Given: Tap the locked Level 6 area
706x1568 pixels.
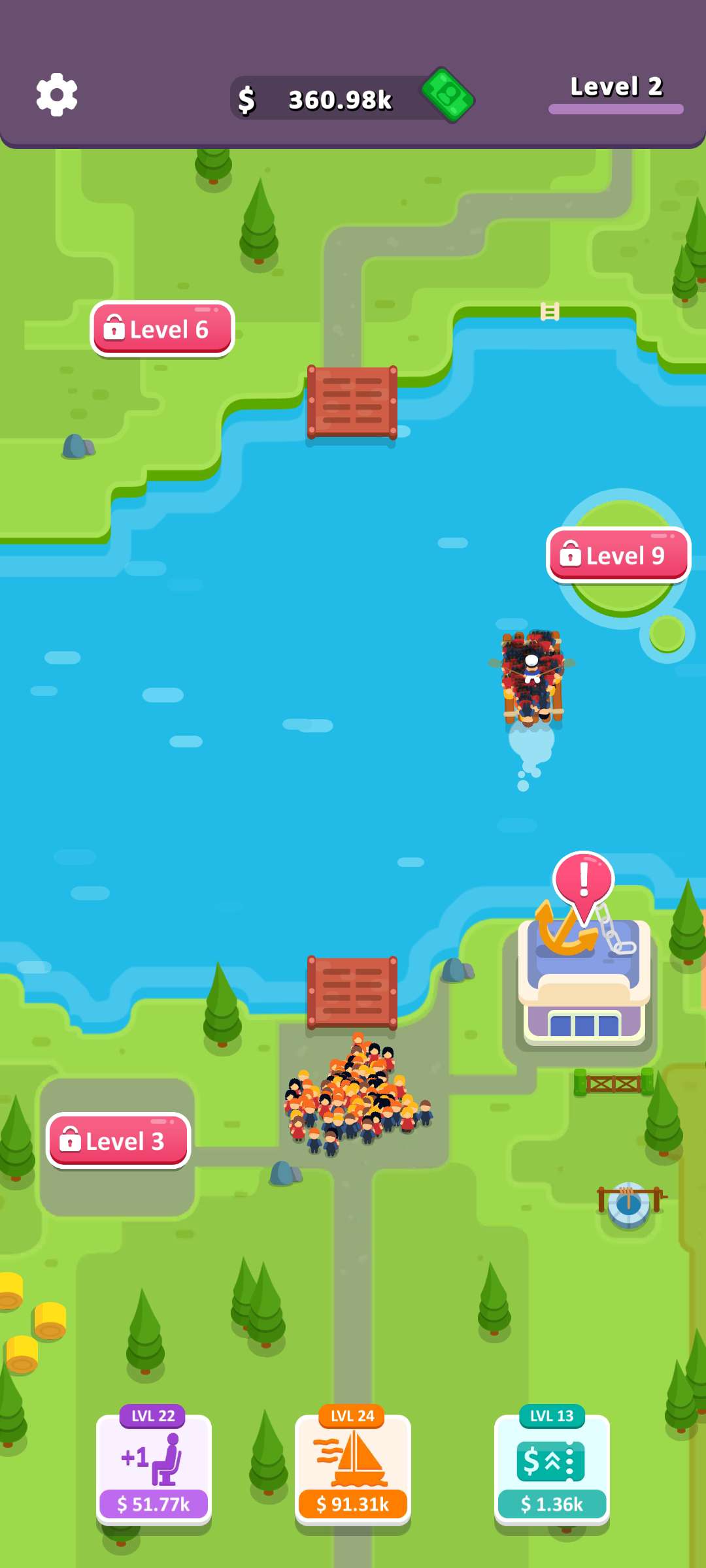Looking at the screenshot, I should point(162,329).
